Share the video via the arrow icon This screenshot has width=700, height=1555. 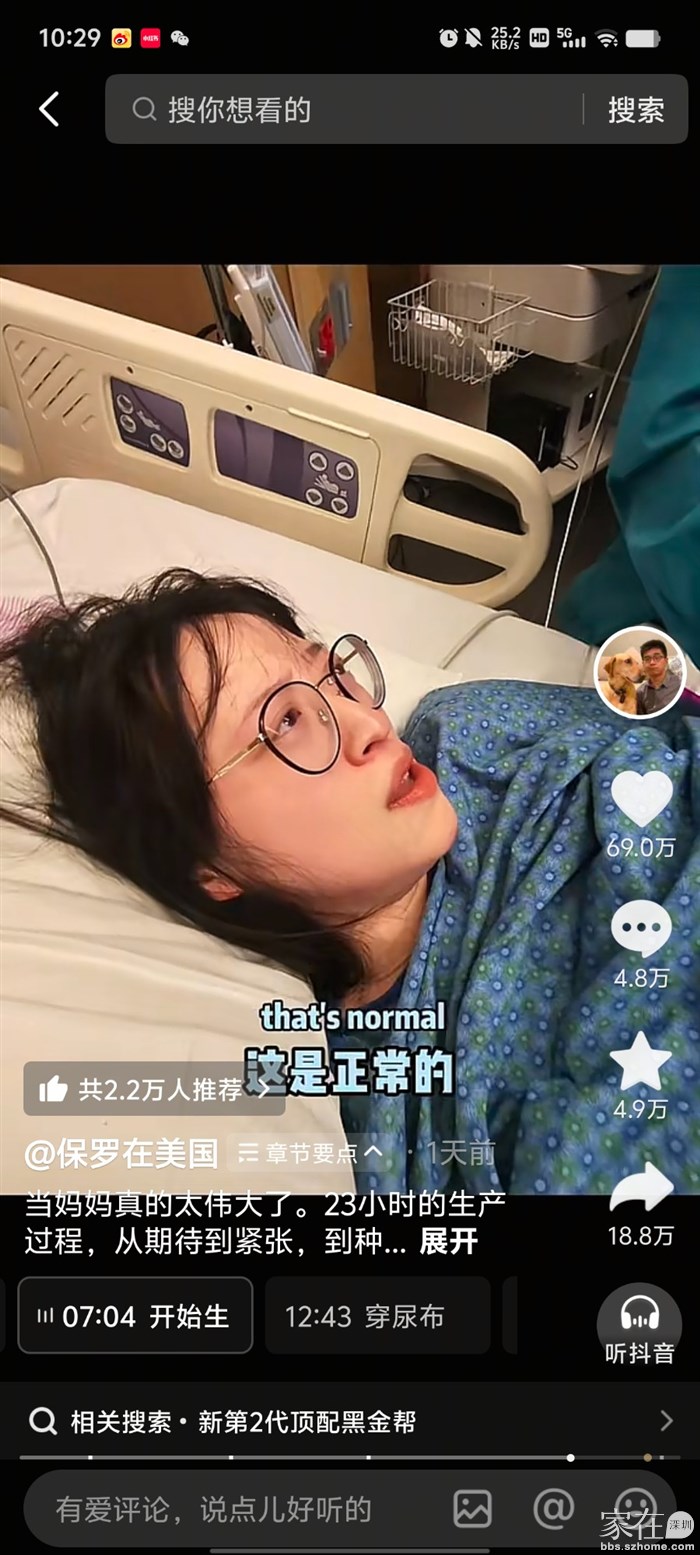tap(641, 1190)
